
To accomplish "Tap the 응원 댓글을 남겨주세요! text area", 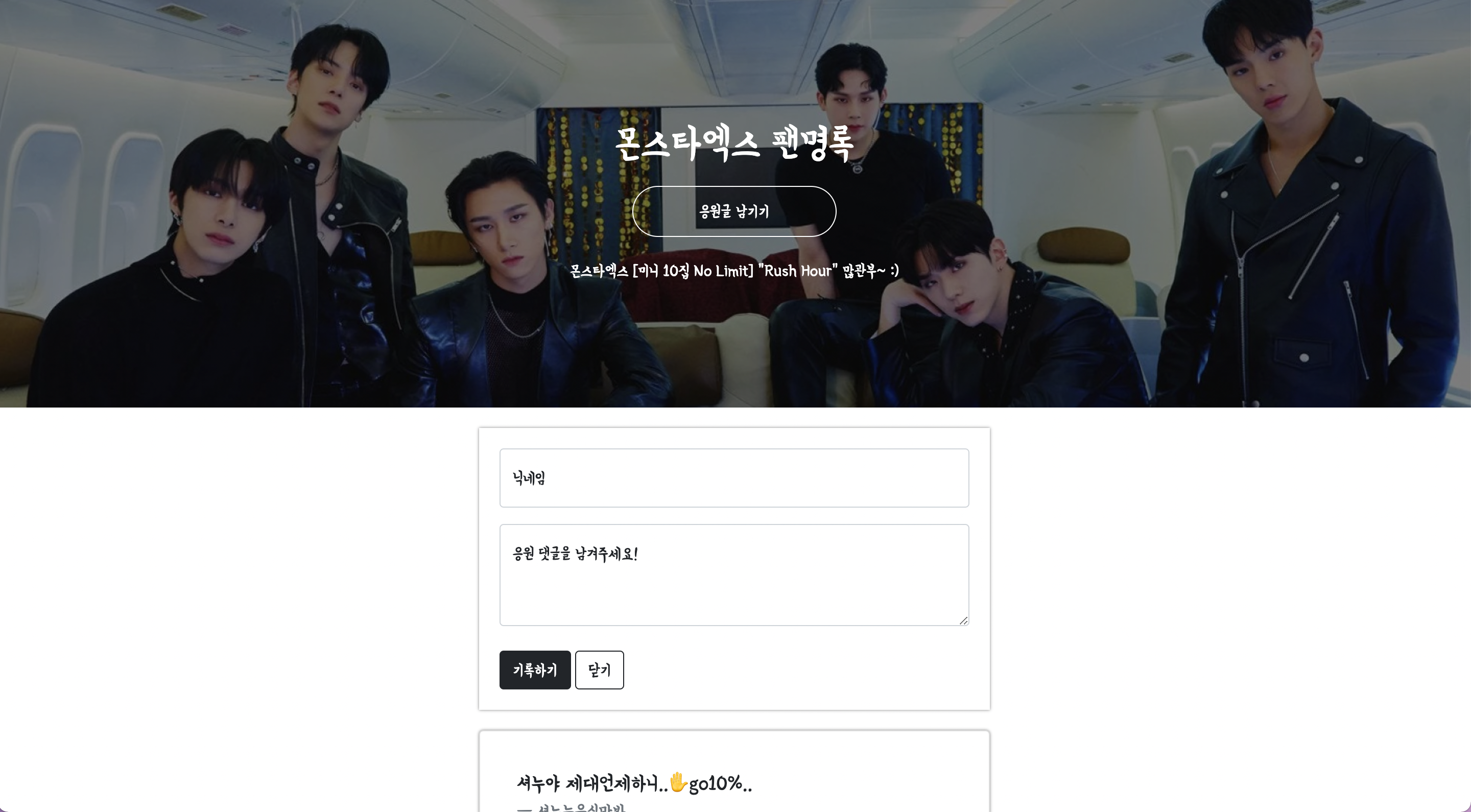I will [734, 575].
